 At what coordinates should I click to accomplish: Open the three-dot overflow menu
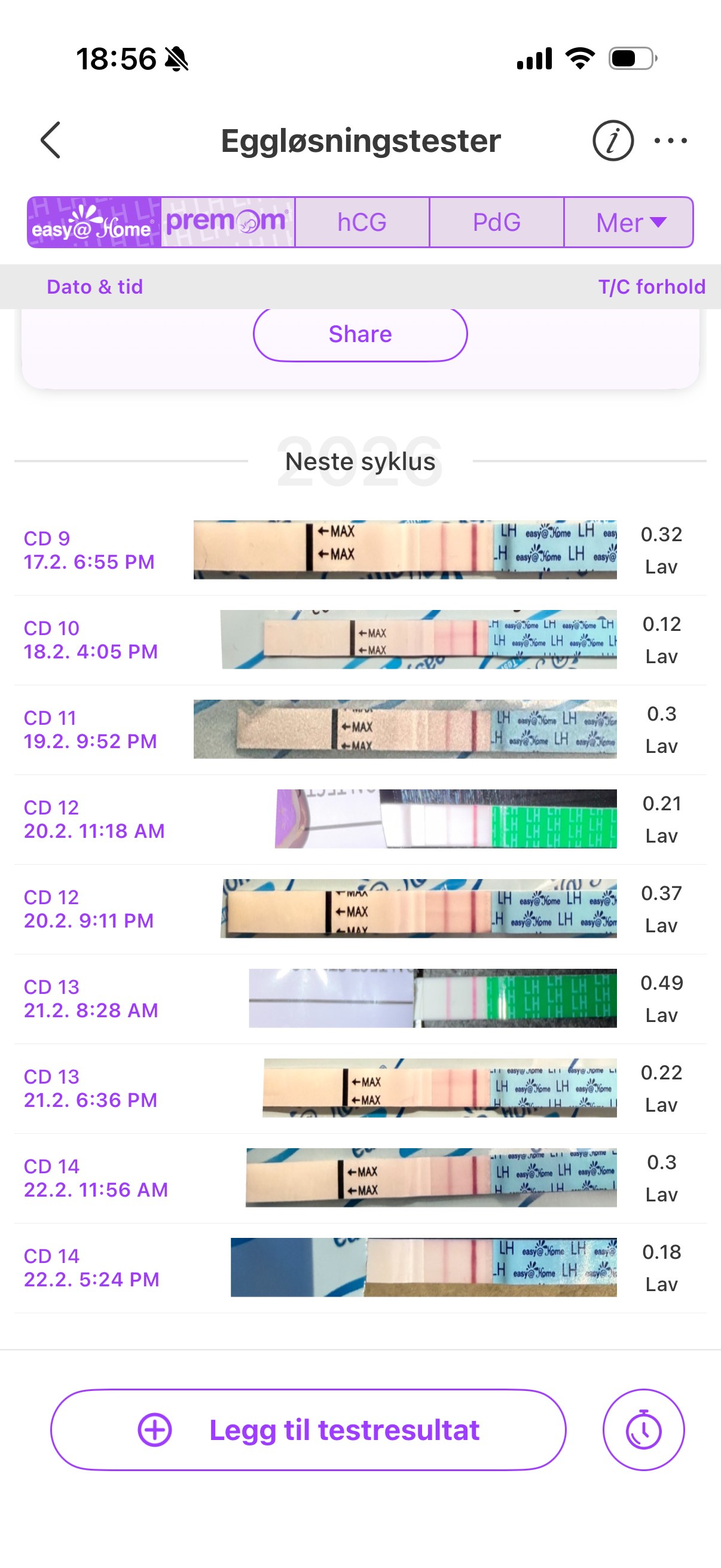click(x=671, y=141)
